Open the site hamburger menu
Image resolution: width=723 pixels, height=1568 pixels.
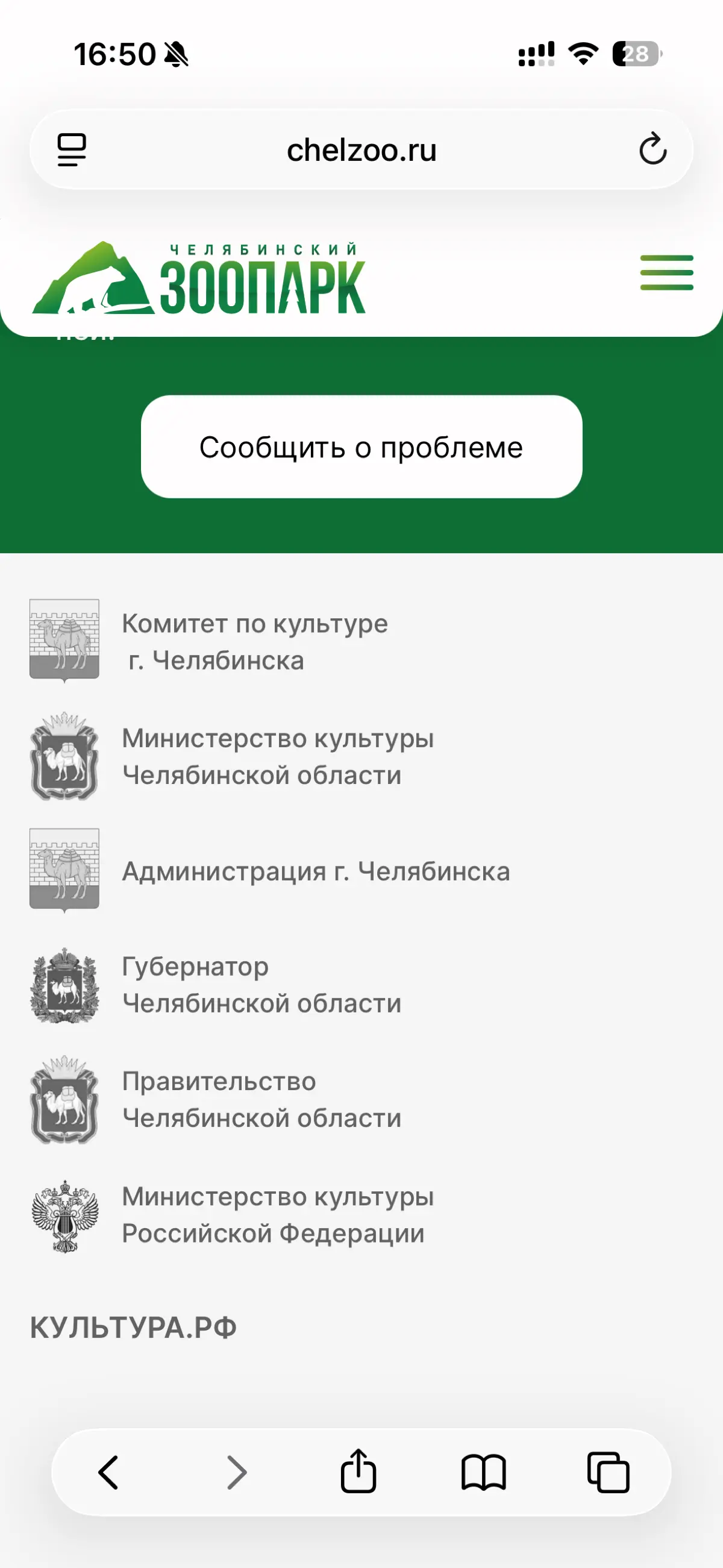click(x=666, y=274)
